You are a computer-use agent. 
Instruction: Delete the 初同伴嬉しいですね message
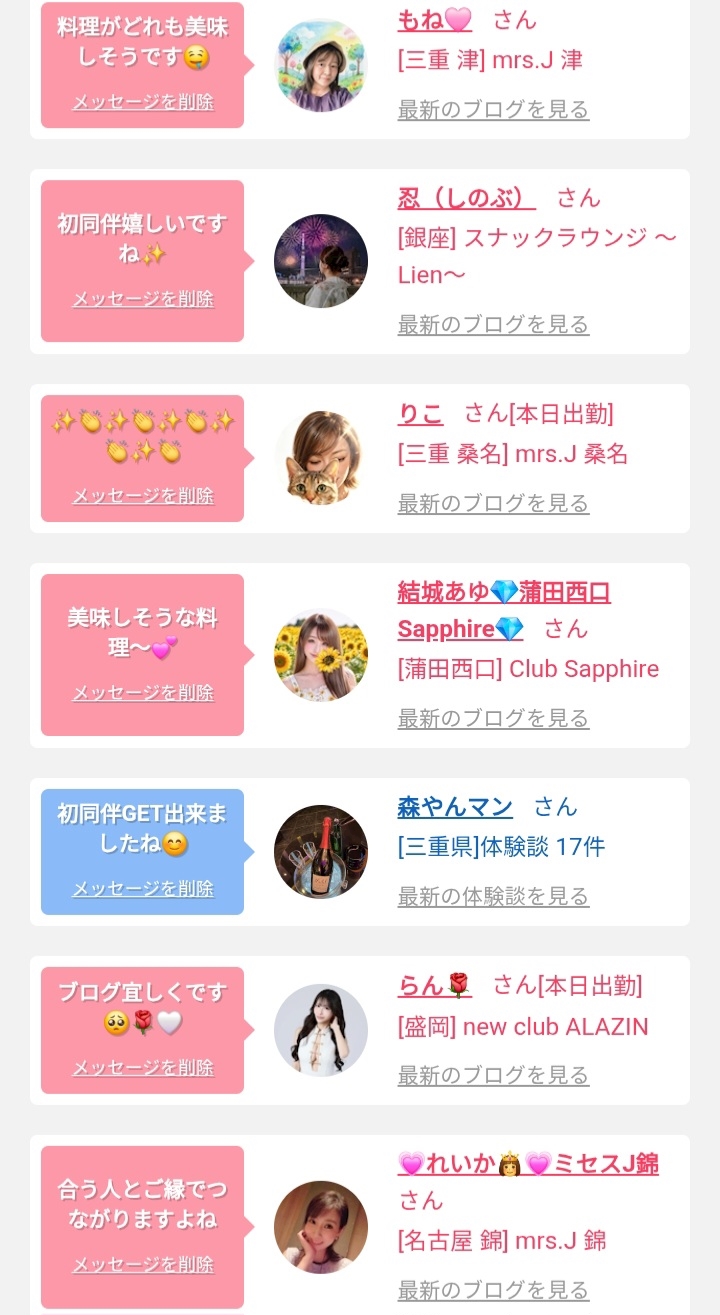pyautogui.click(x=143, y=299)
